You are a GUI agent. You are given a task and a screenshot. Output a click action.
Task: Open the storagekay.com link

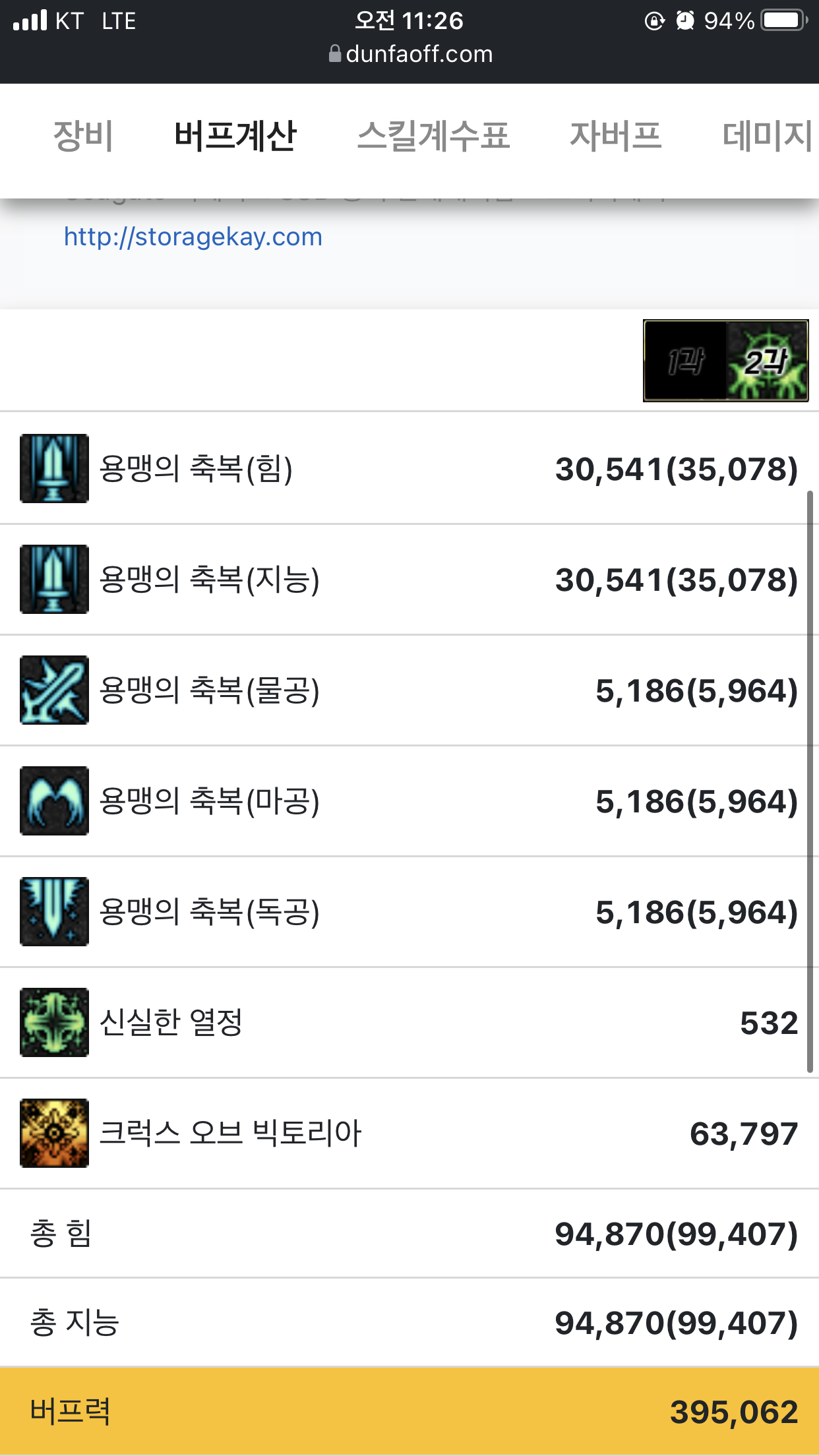pos(193,237)
